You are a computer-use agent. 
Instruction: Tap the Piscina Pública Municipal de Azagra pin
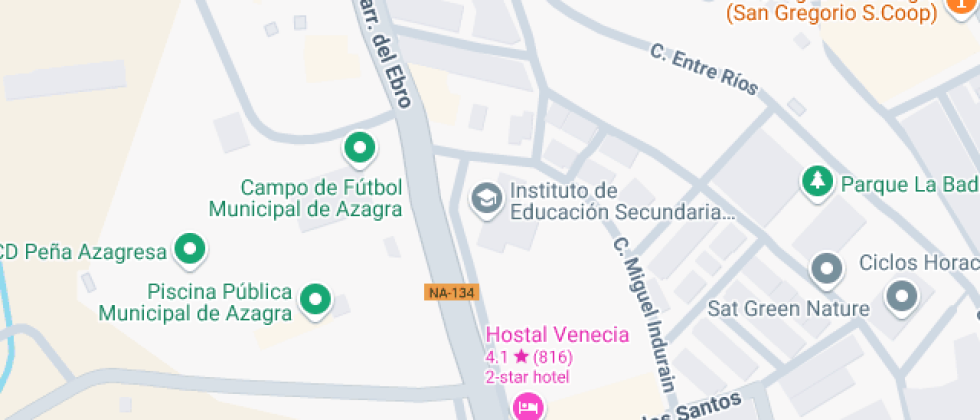[x=316, y=298]
